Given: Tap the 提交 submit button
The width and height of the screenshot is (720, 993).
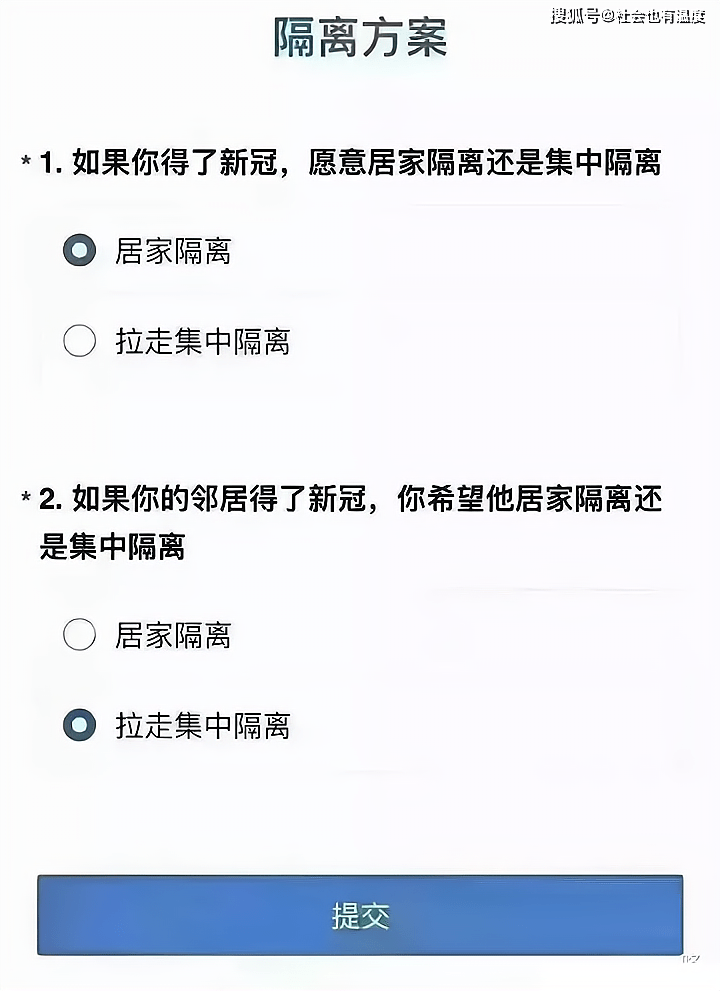Looking at the screenshot, I should tap(360, 915).
